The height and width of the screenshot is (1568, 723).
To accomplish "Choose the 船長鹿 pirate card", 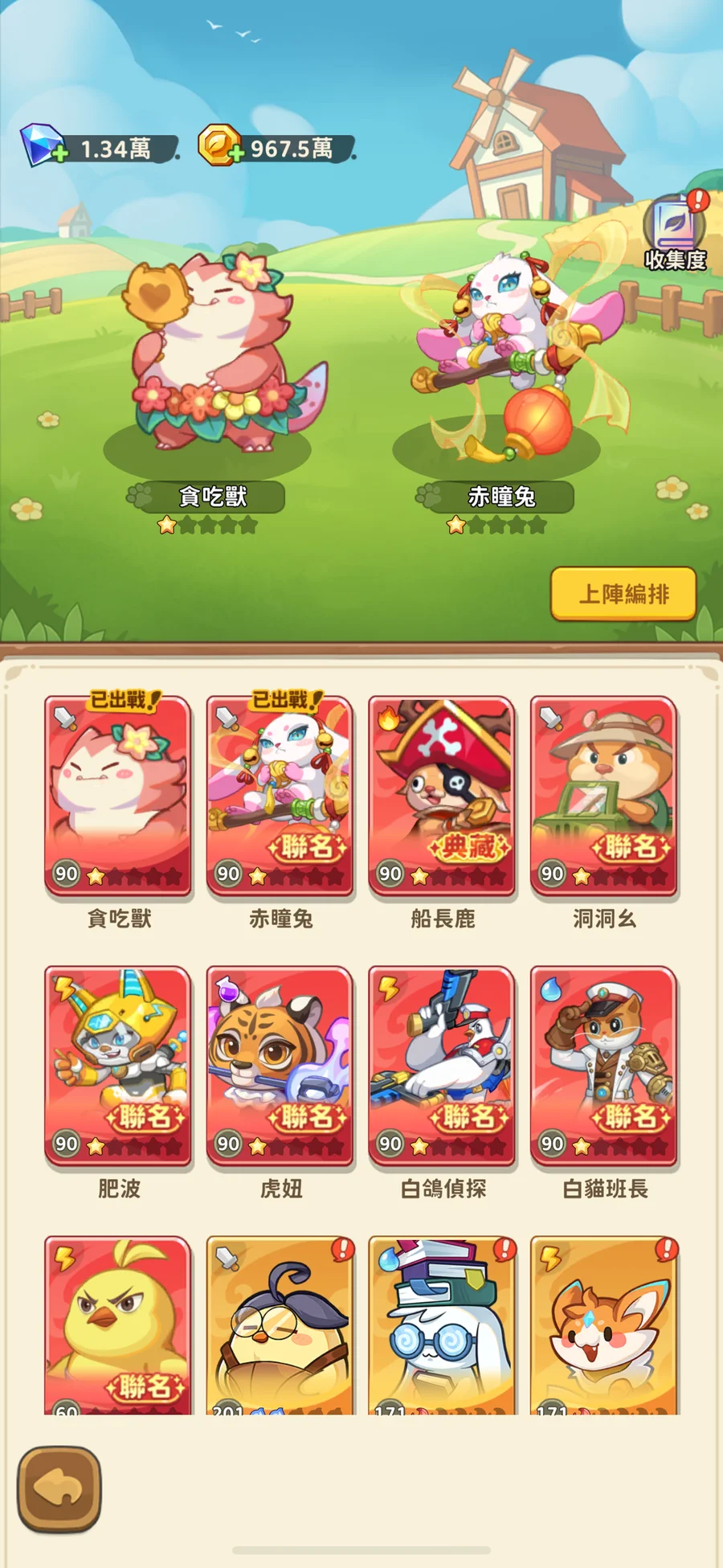I will click(442, 796).
